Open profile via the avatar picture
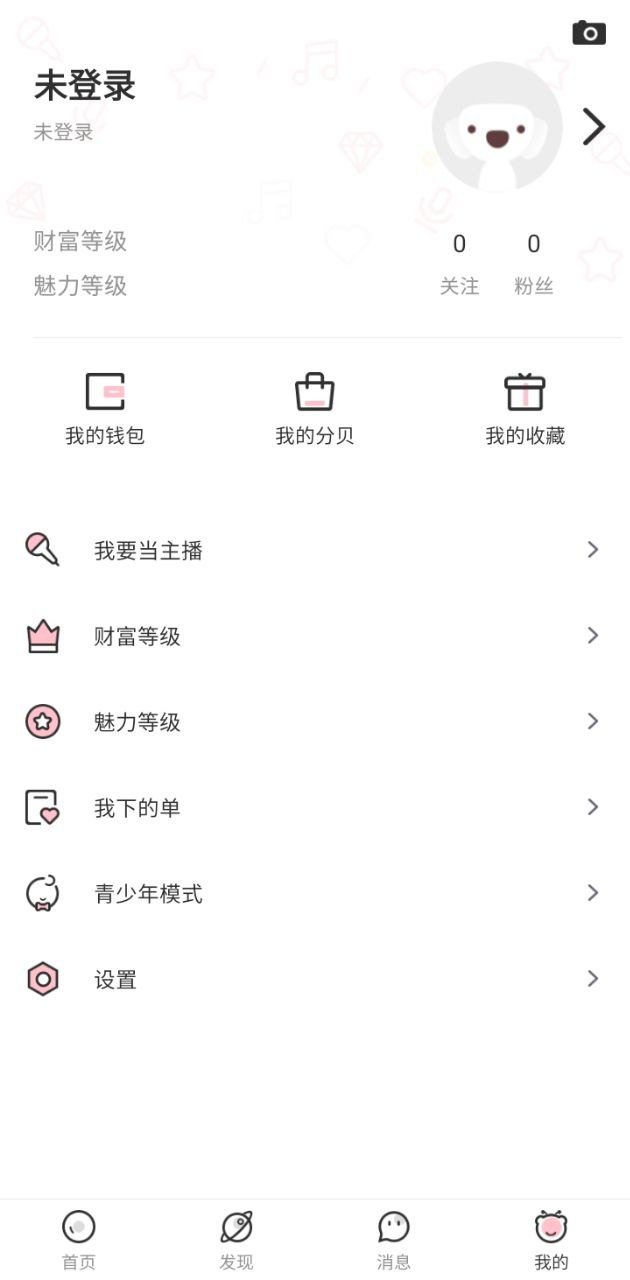Image resolution: width=630 pixels, height=1280 pixels. (497, 127)
